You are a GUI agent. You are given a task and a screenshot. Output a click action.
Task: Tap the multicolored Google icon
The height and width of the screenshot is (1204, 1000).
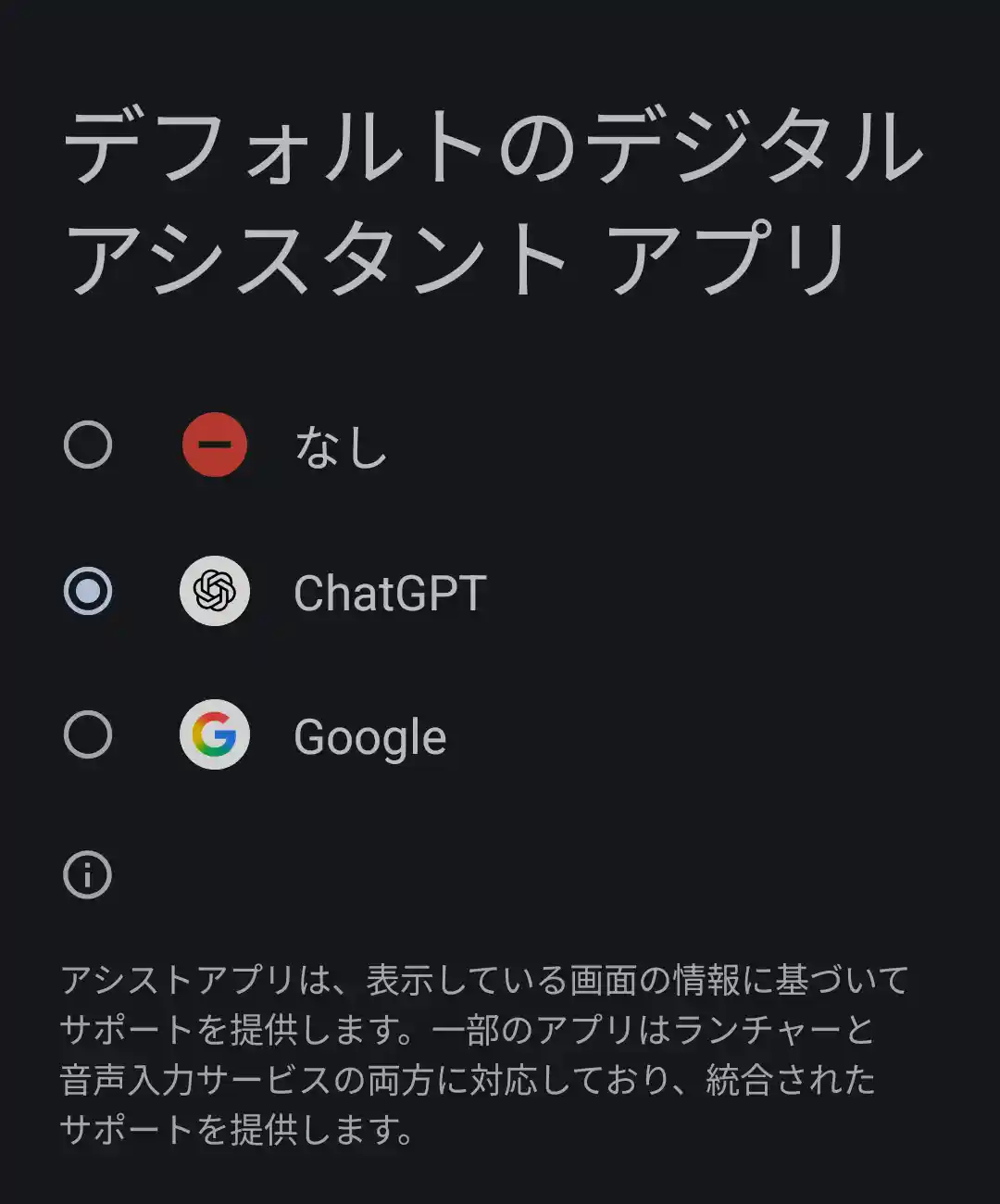click(214, 735)
